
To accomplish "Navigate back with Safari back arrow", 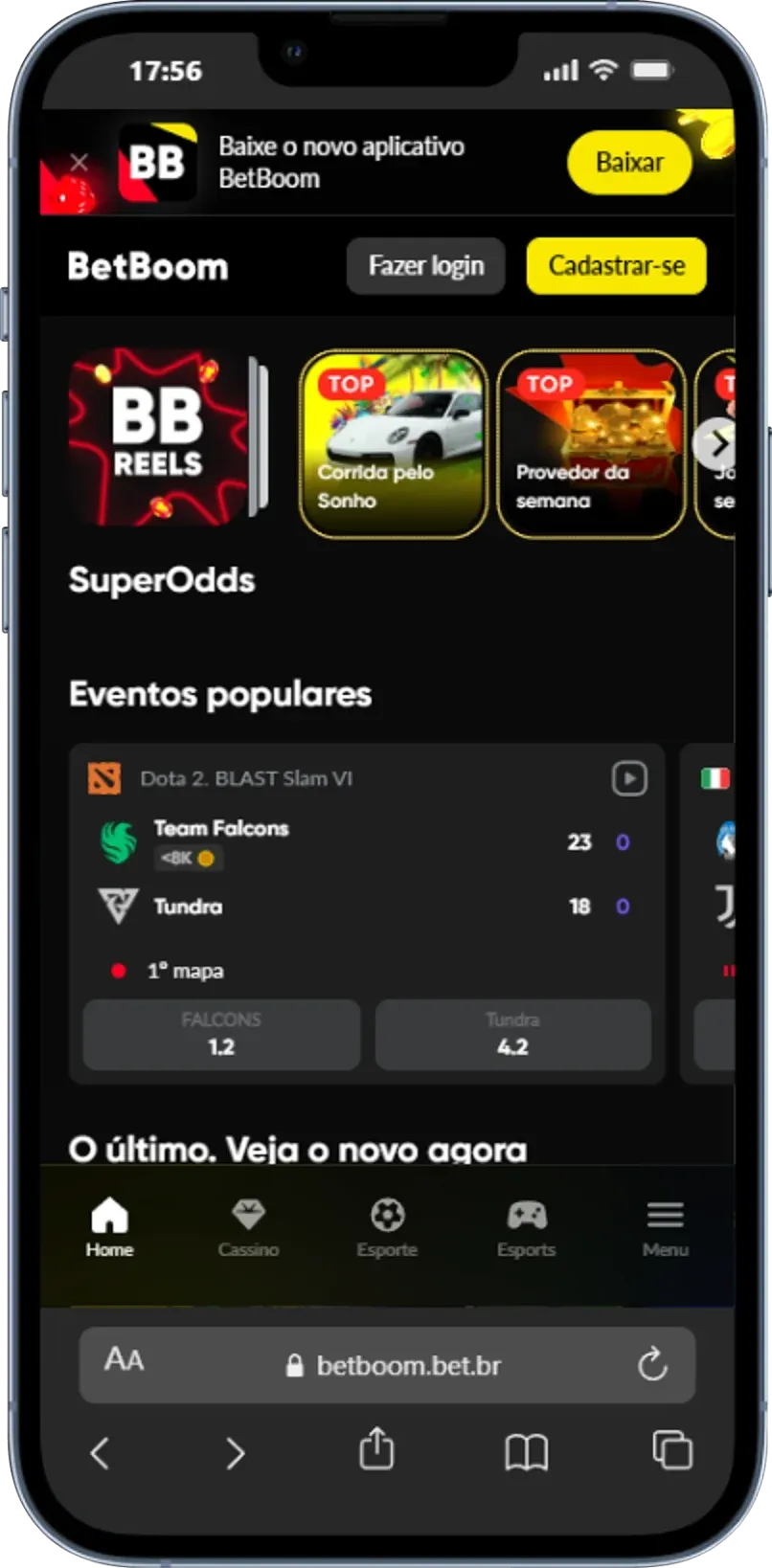I will tap(100, 1453).
